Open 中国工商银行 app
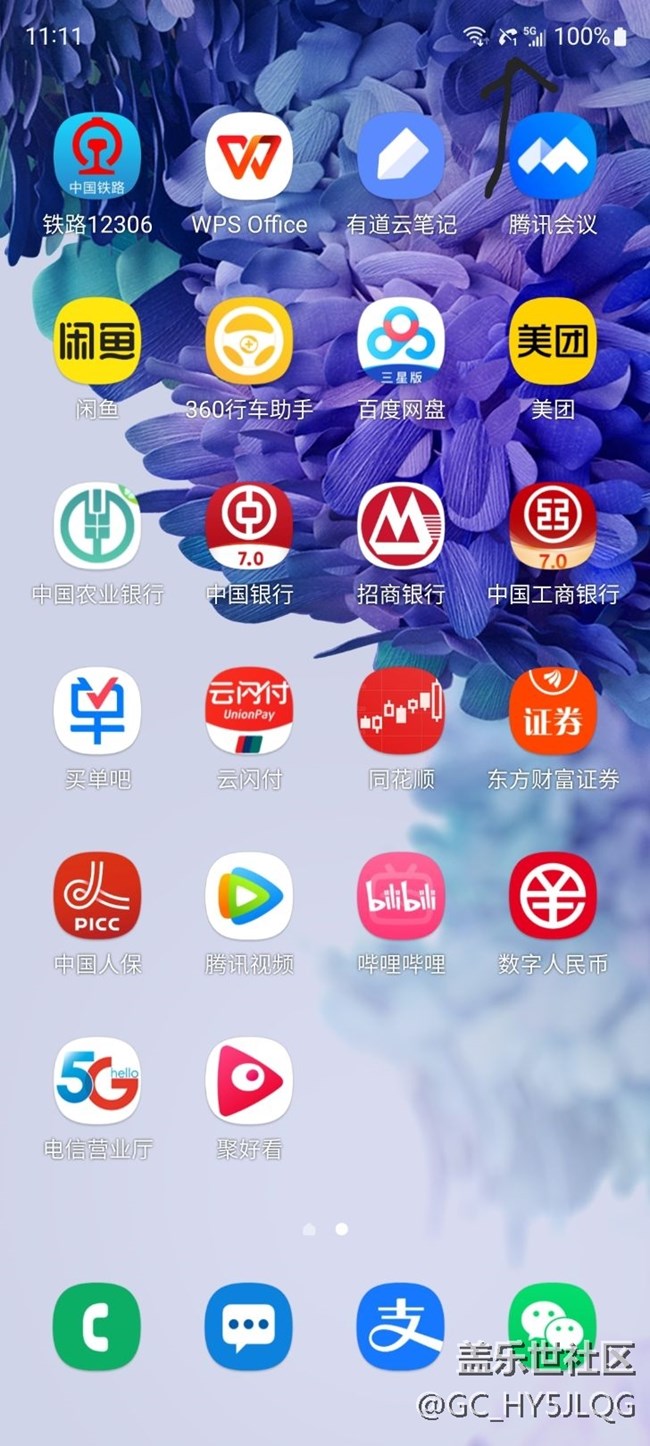The width and height of the screenshot is (650, 1446). (553, 526)
